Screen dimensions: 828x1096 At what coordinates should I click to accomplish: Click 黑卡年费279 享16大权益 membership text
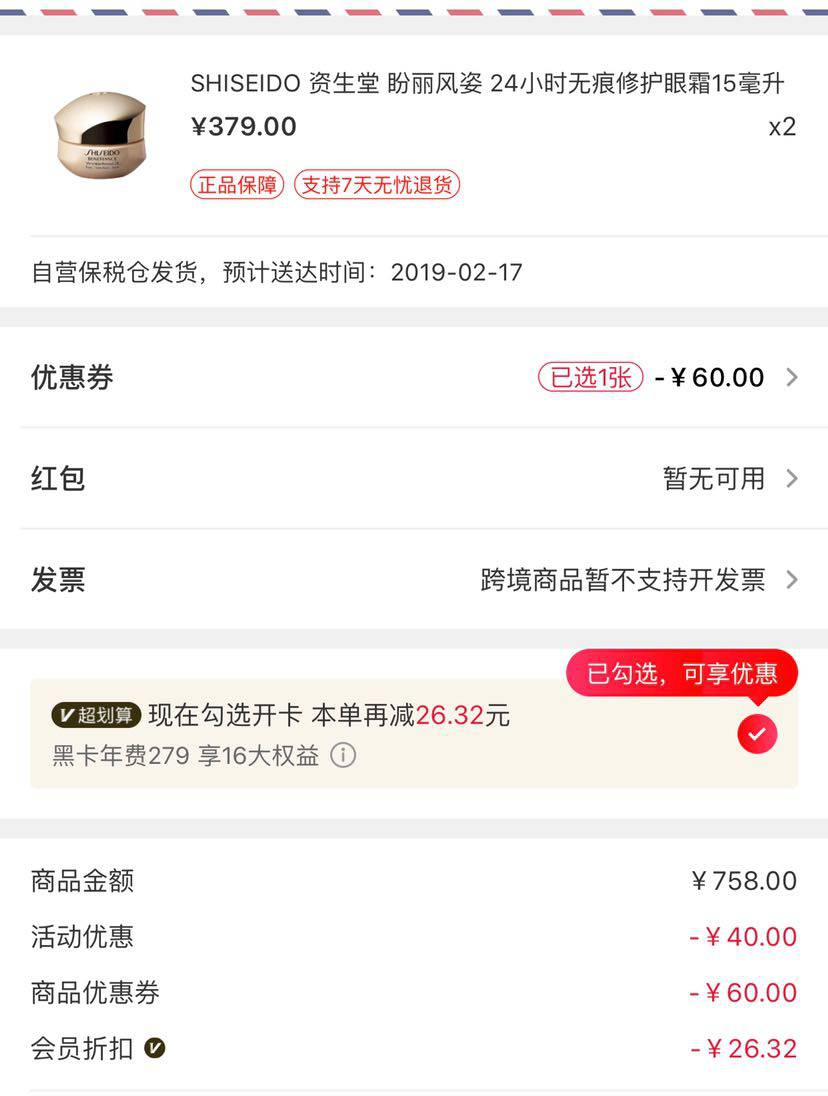click(x=185, y=757)
